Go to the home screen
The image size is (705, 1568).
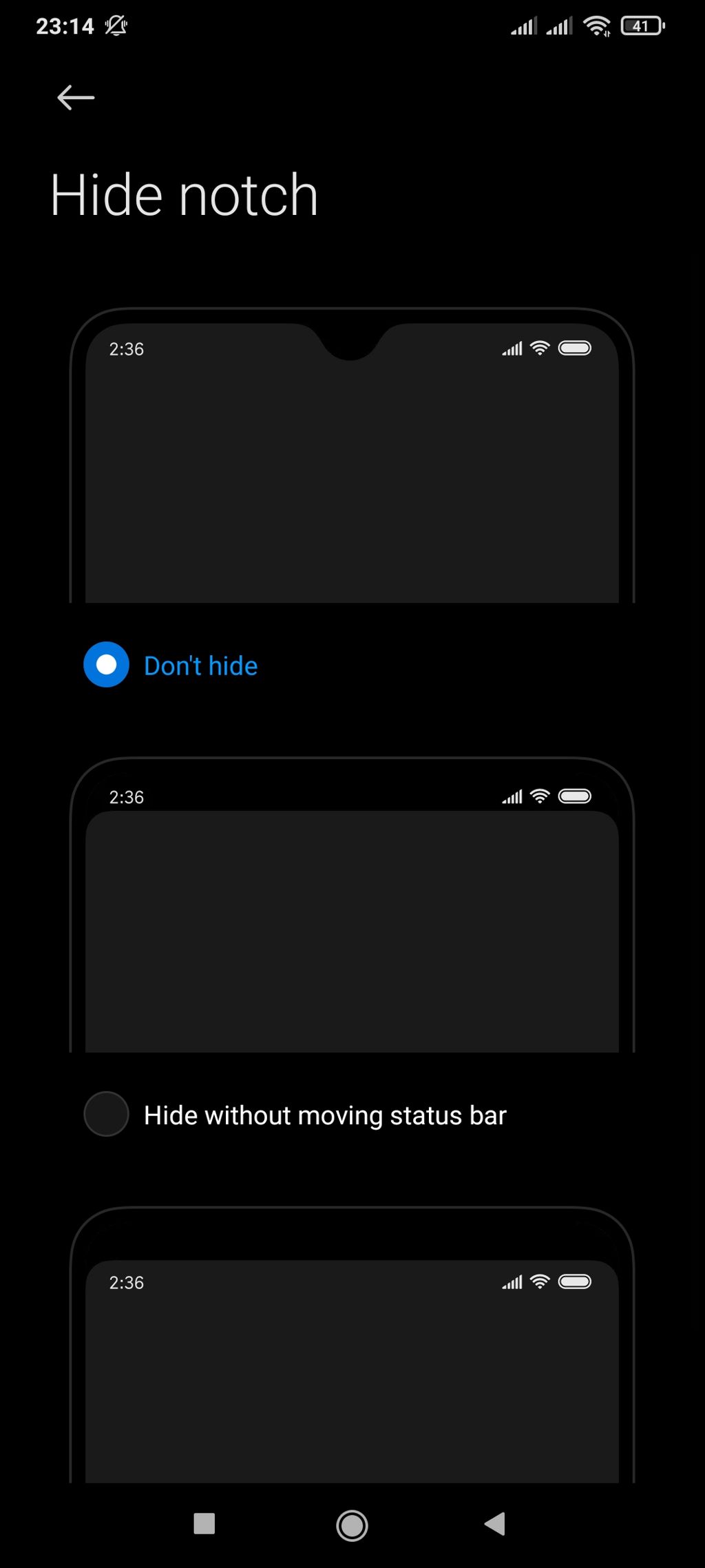[352, 1525]
